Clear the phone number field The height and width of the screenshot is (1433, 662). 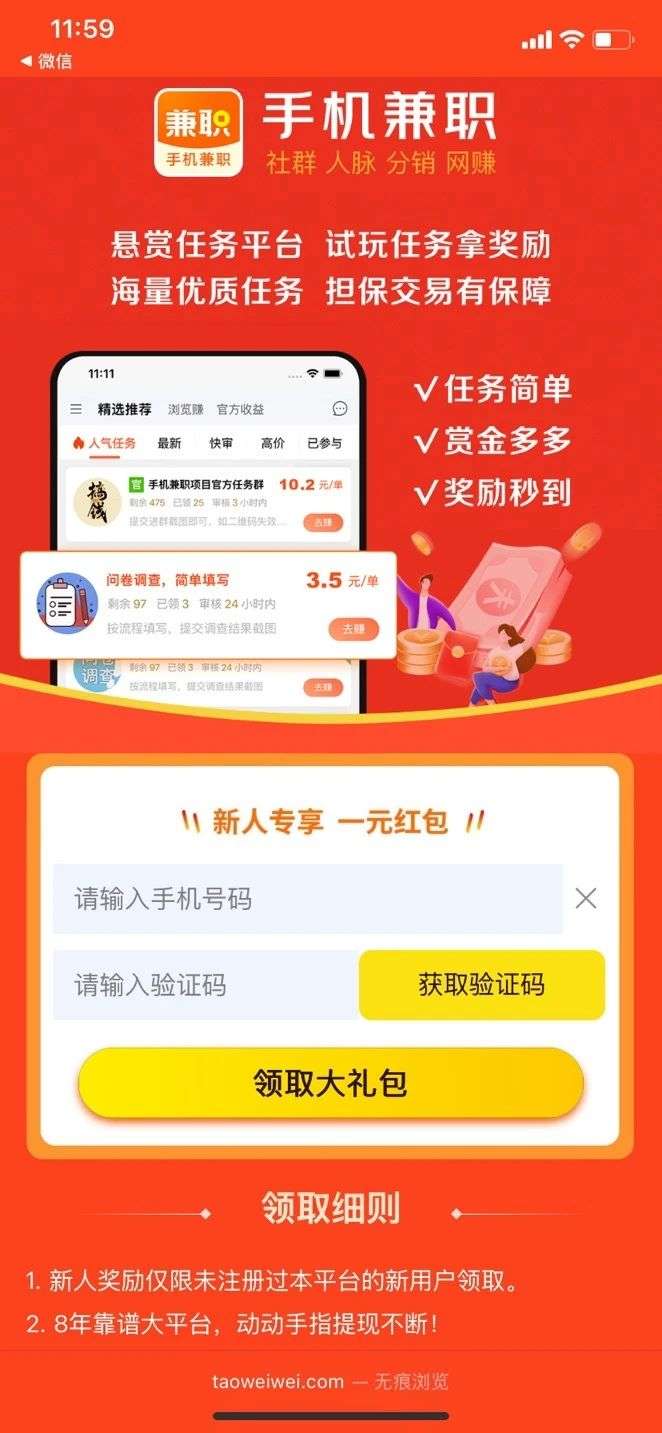586,898
